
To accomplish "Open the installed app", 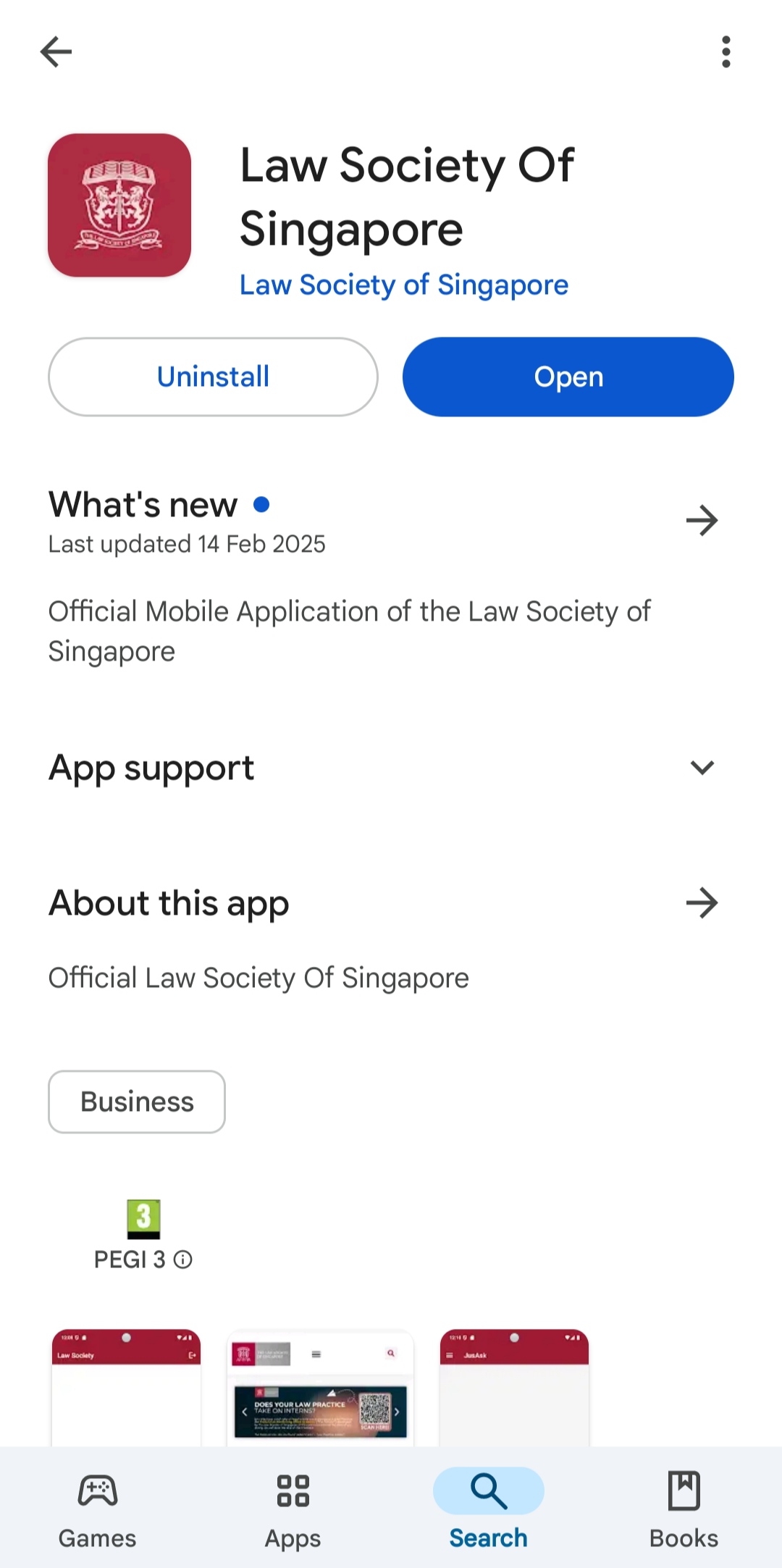I will coord(568,377).
